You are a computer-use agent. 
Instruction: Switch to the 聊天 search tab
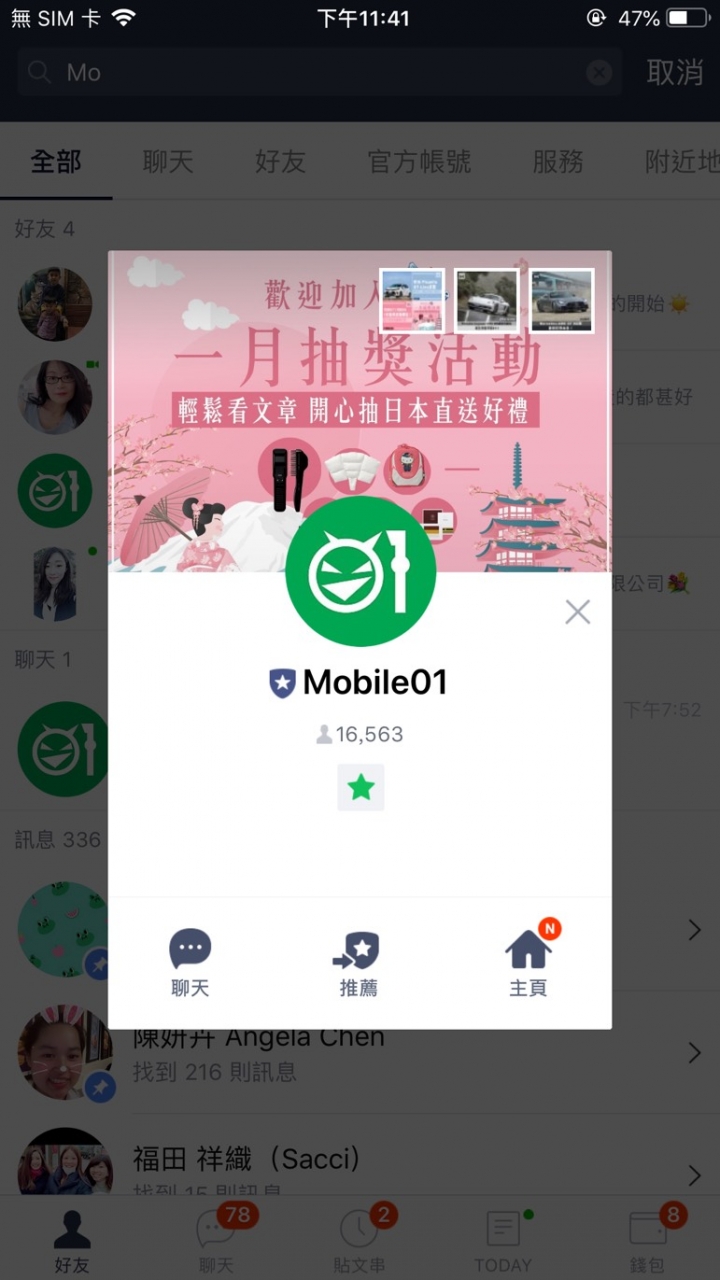pos(168,162)
